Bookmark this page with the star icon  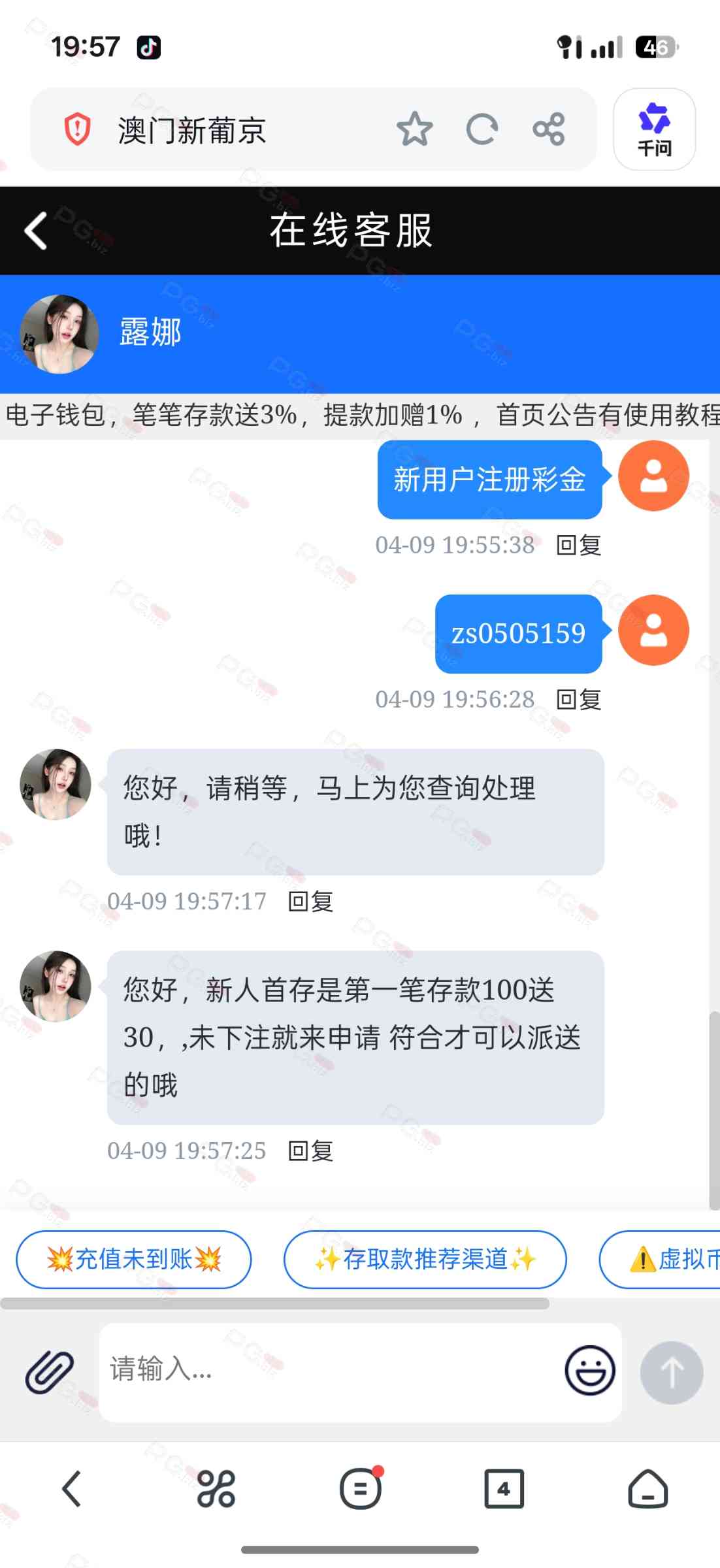tap(414, 129)
